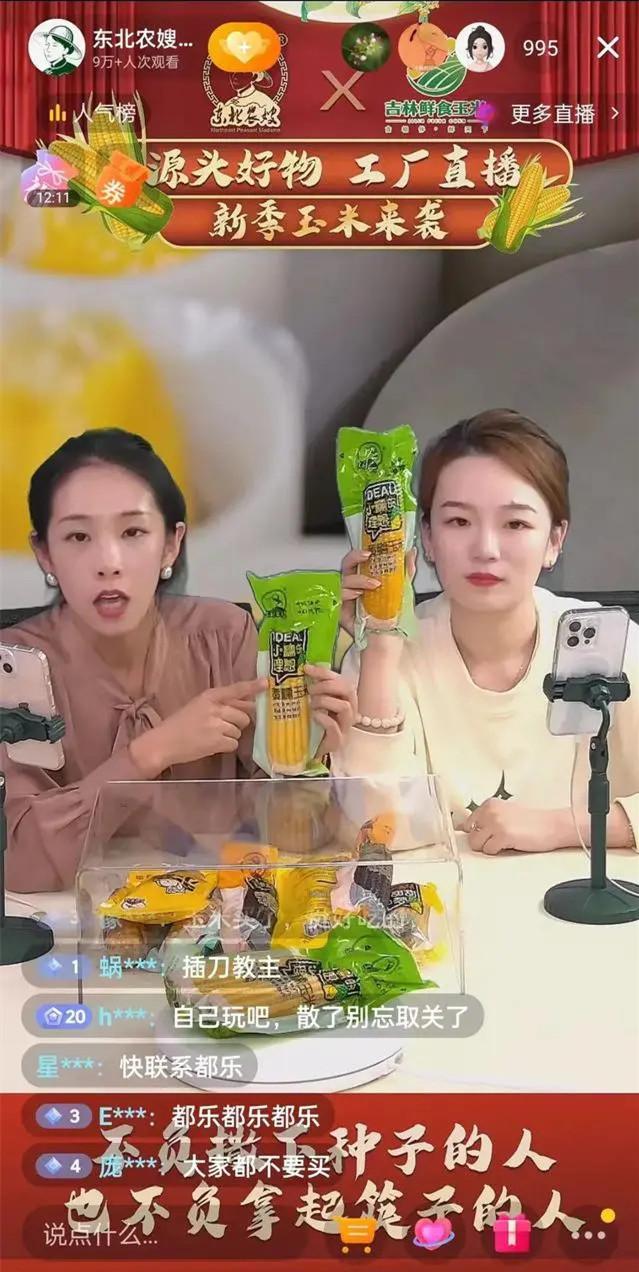Close the livestream with the X
The width and height of the screenshot is (639, 1272).
[607, 47]
